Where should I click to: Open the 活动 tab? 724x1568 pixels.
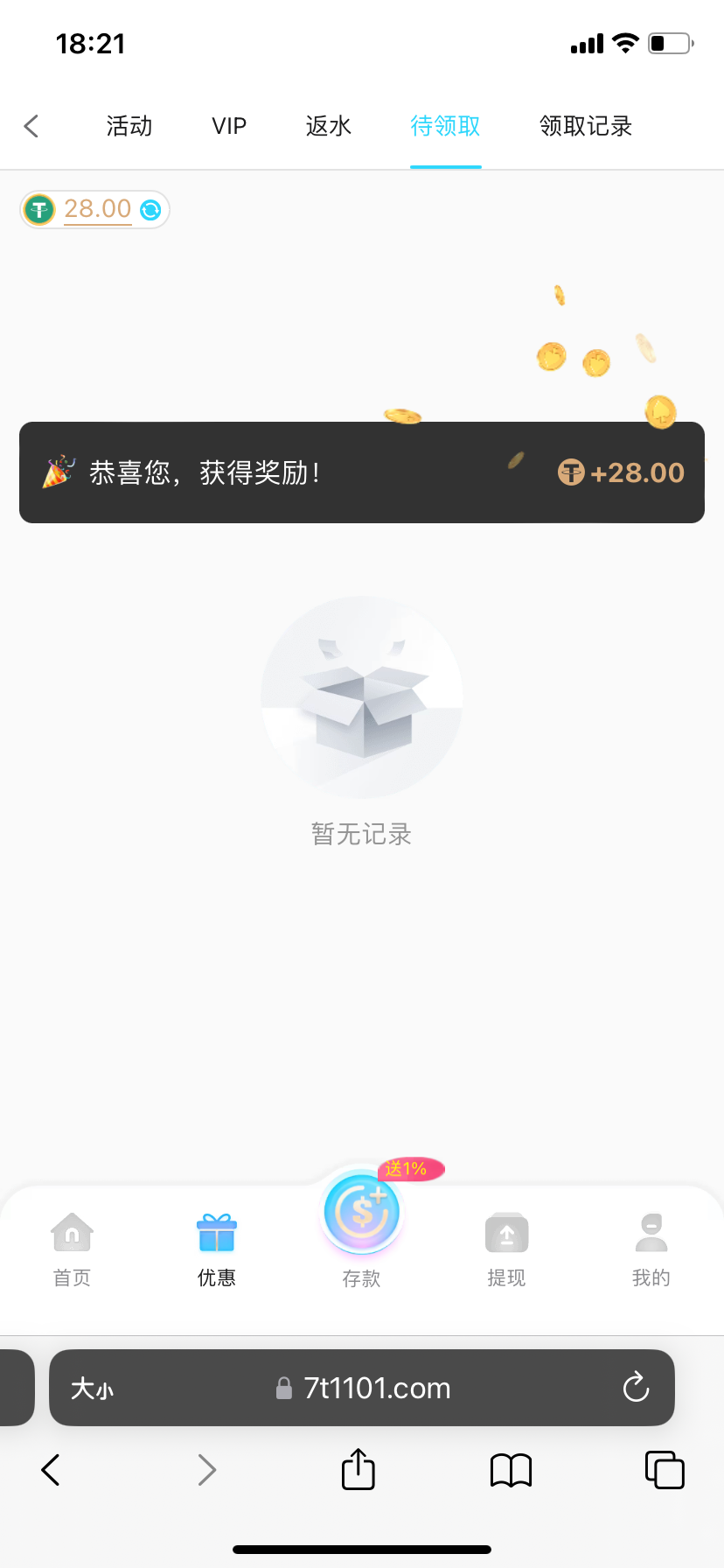pos(129,126)
